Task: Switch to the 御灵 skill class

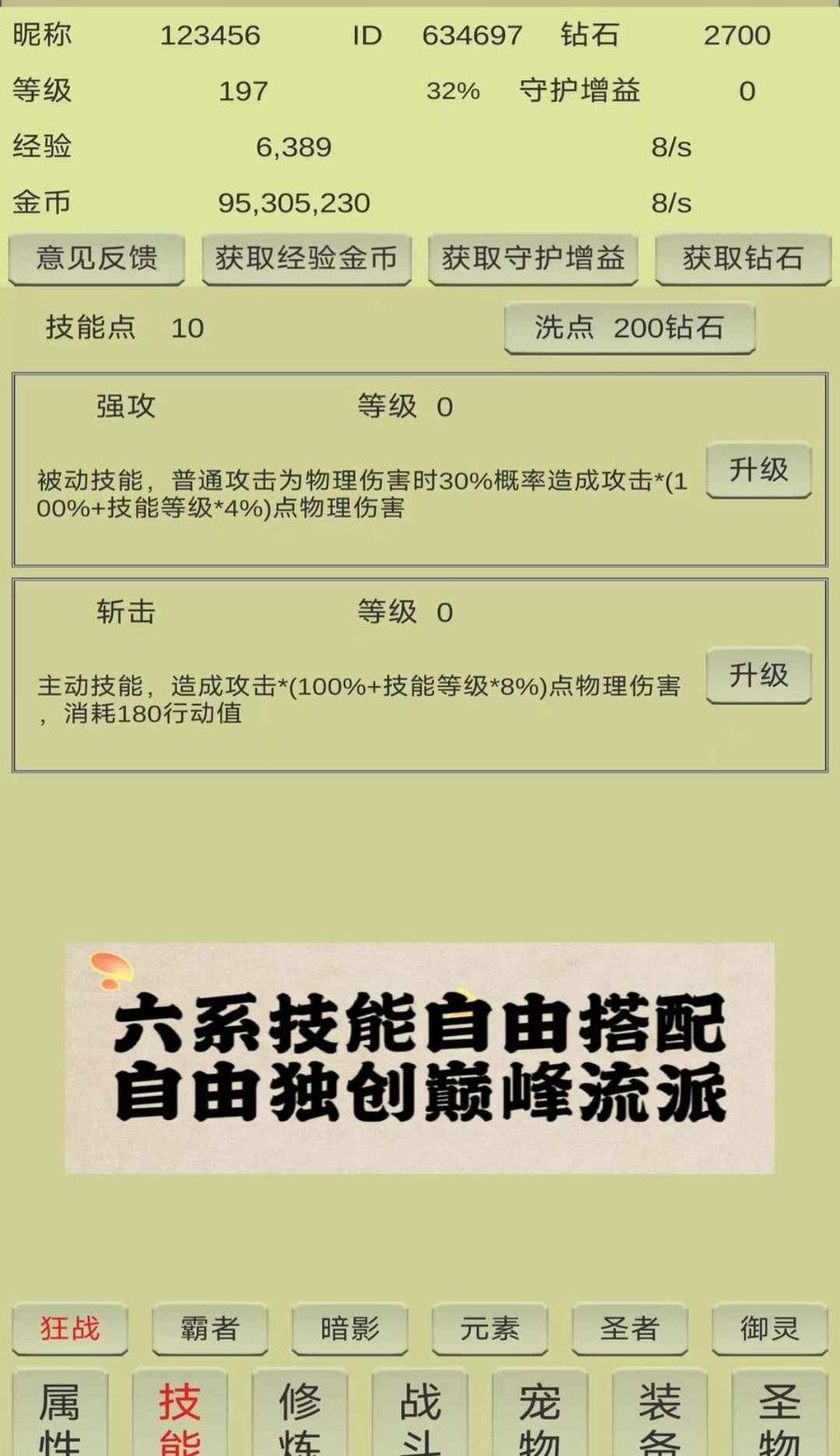Action: point(770,1328)
